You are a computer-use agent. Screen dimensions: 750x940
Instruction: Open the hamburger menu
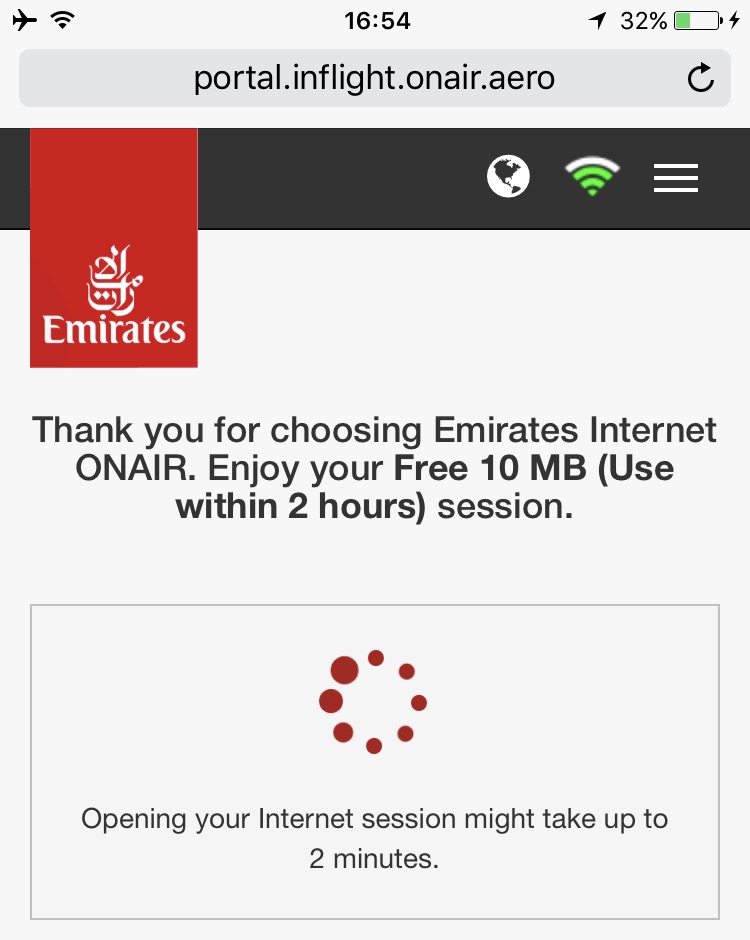(x=676, y=178)
